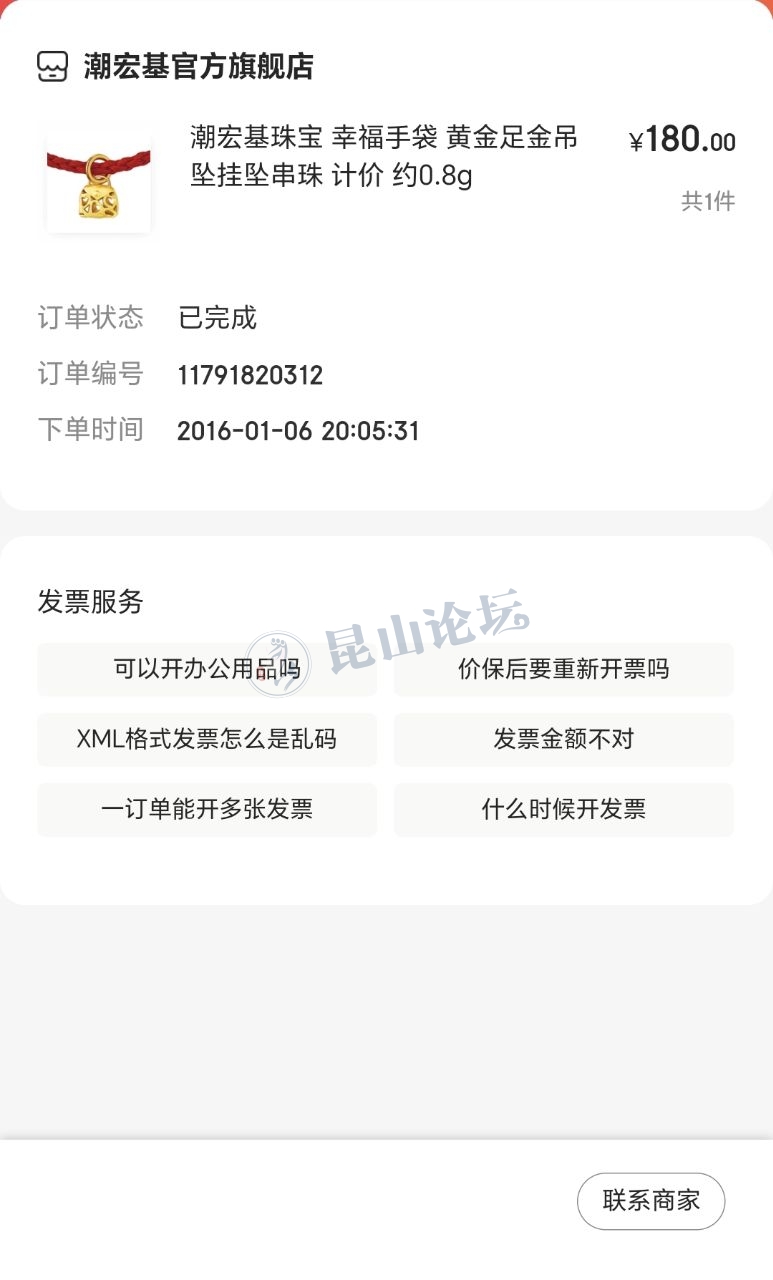Ask 价保后要重新开票吗
Viewport: 773px width, 1280px height.
[x=563, y=669]
